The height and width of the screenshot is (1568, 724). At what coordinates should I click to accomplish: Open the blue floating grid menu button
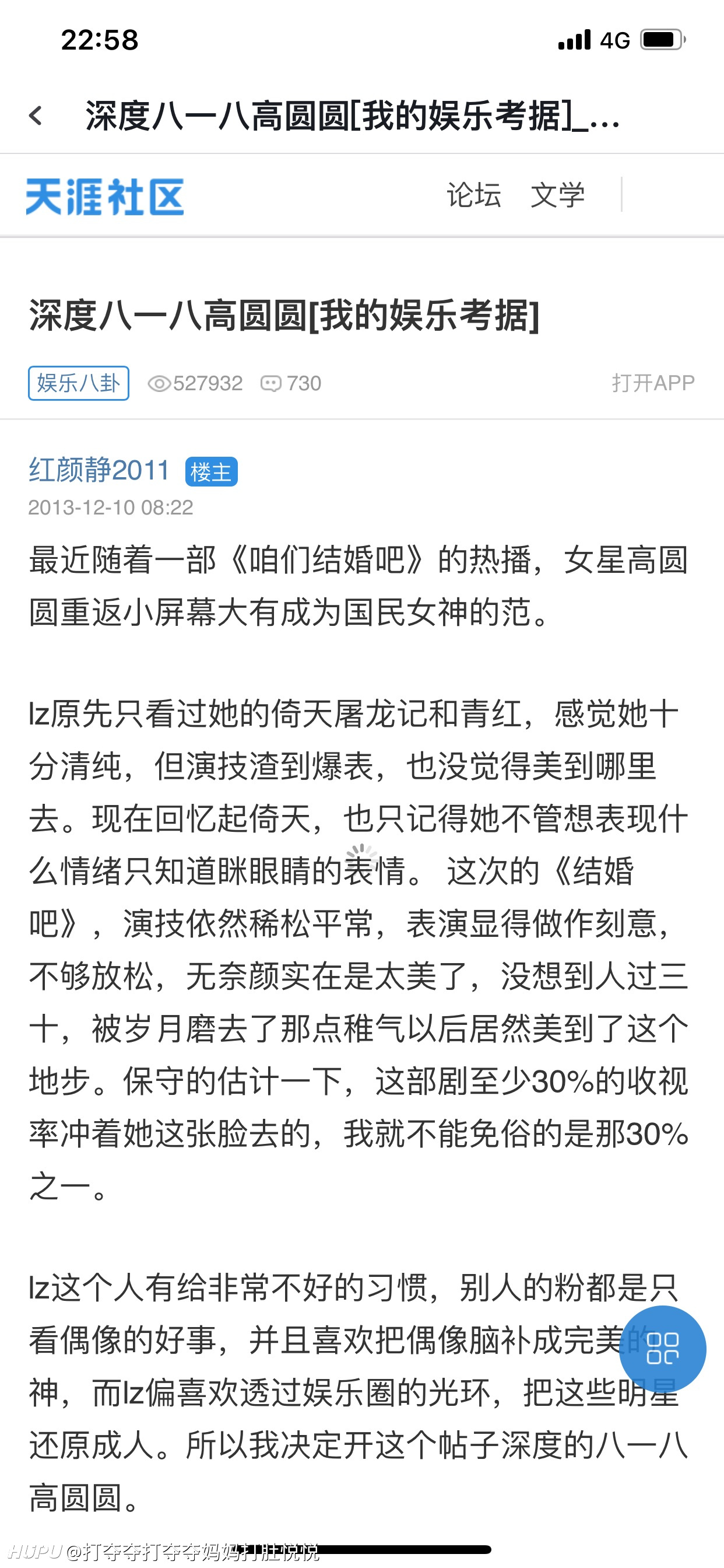663,1348
